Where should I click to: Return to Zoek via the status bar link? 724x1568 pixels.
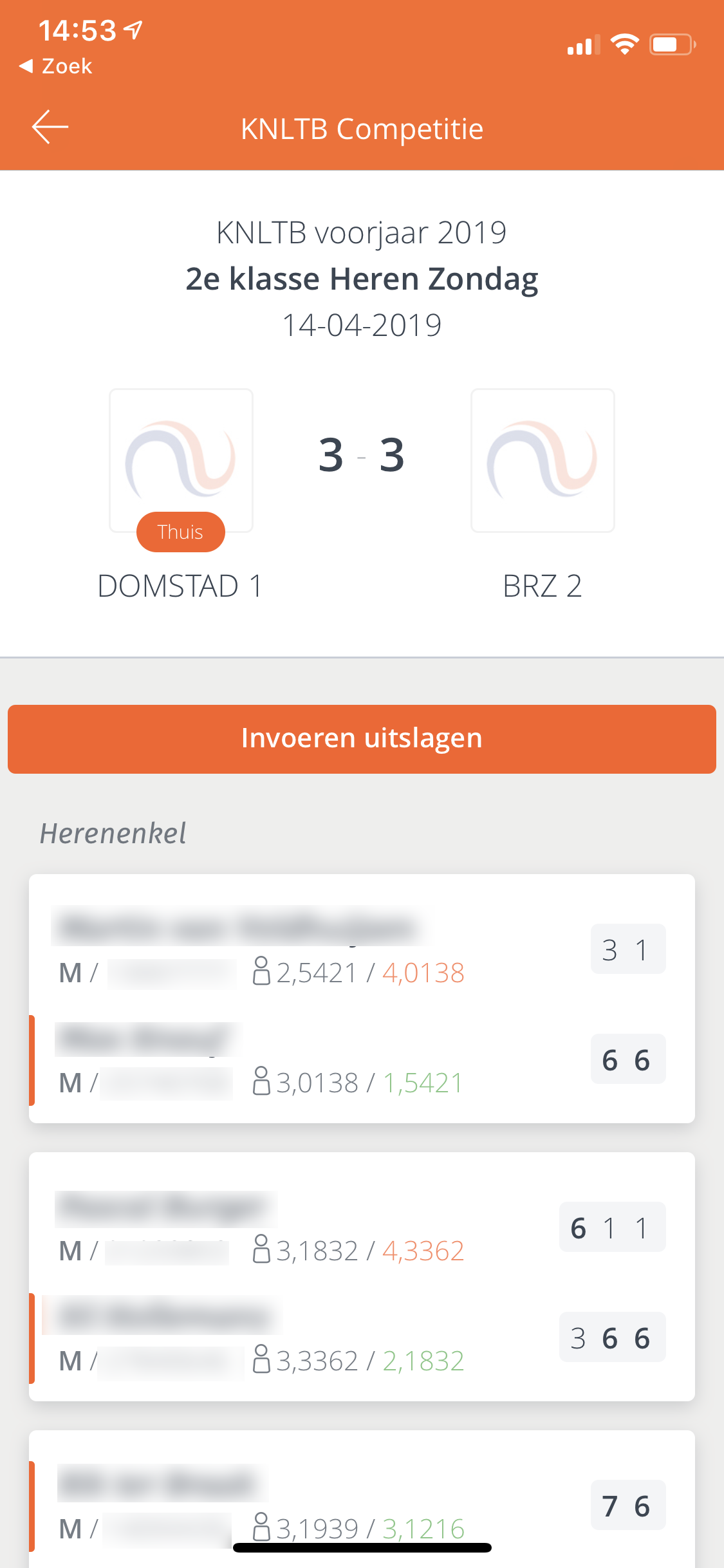tap(56, 66)
